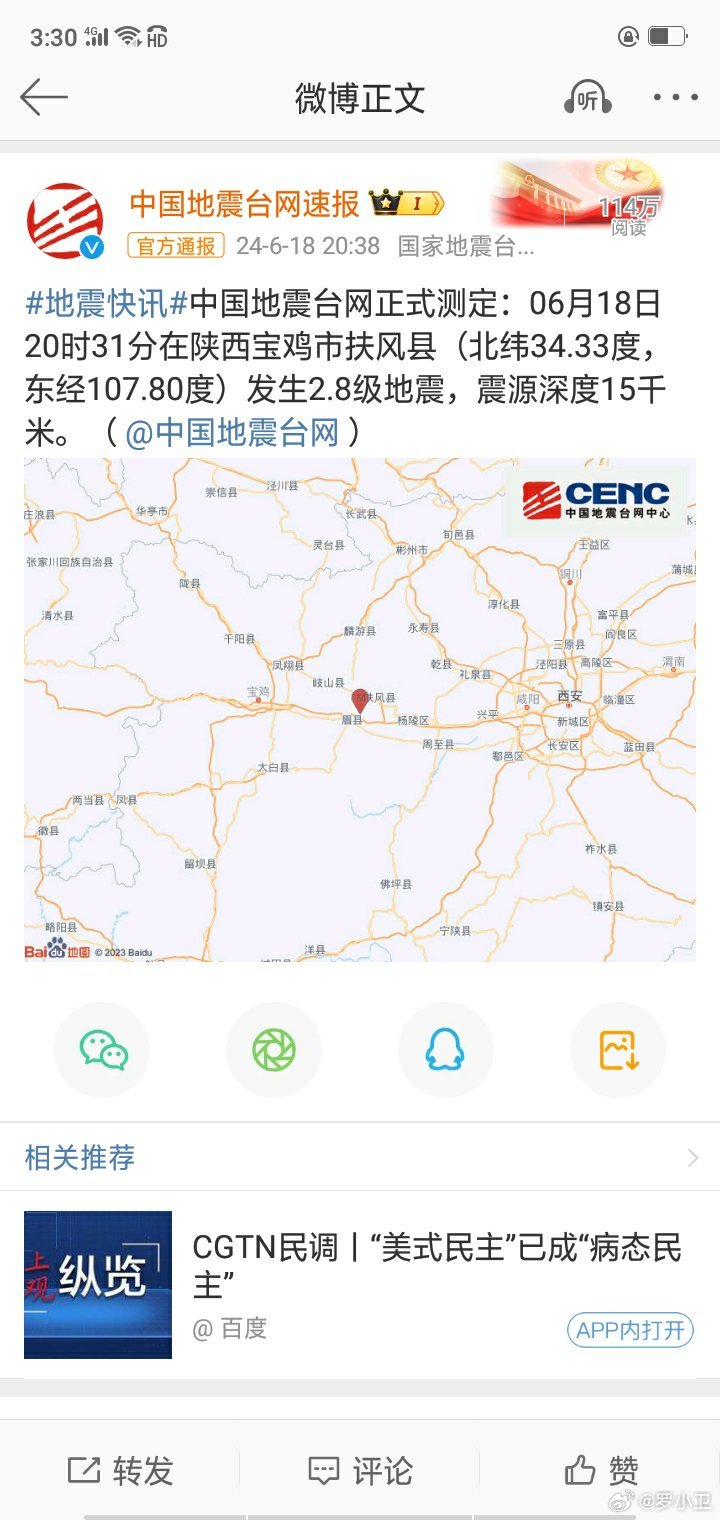Image resolution: width=720 pixels, height=1520 pixels.
Task: Open the CGTN民调 recommended article
Action: pos(436,1264)
